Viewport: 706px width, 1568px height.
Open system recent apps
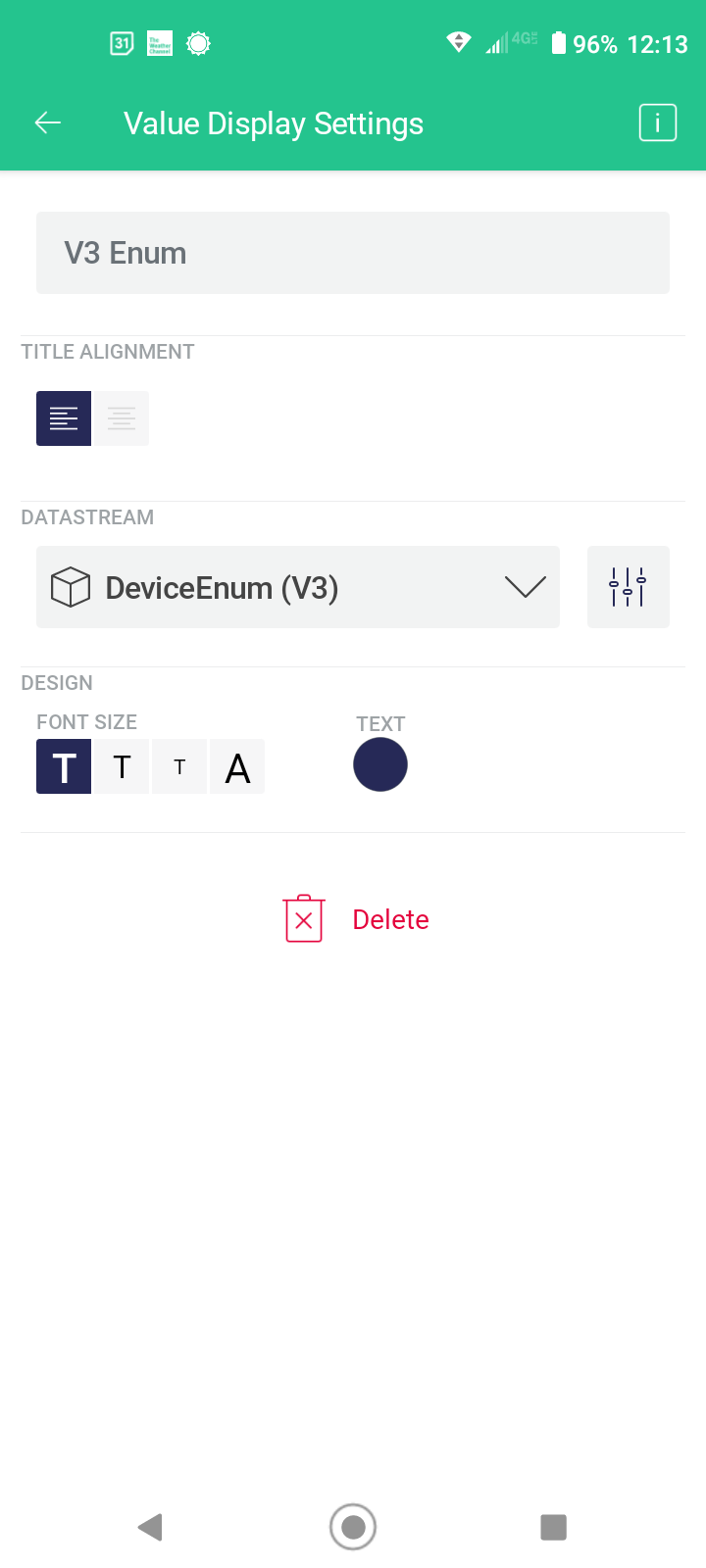coord(554,1527)
